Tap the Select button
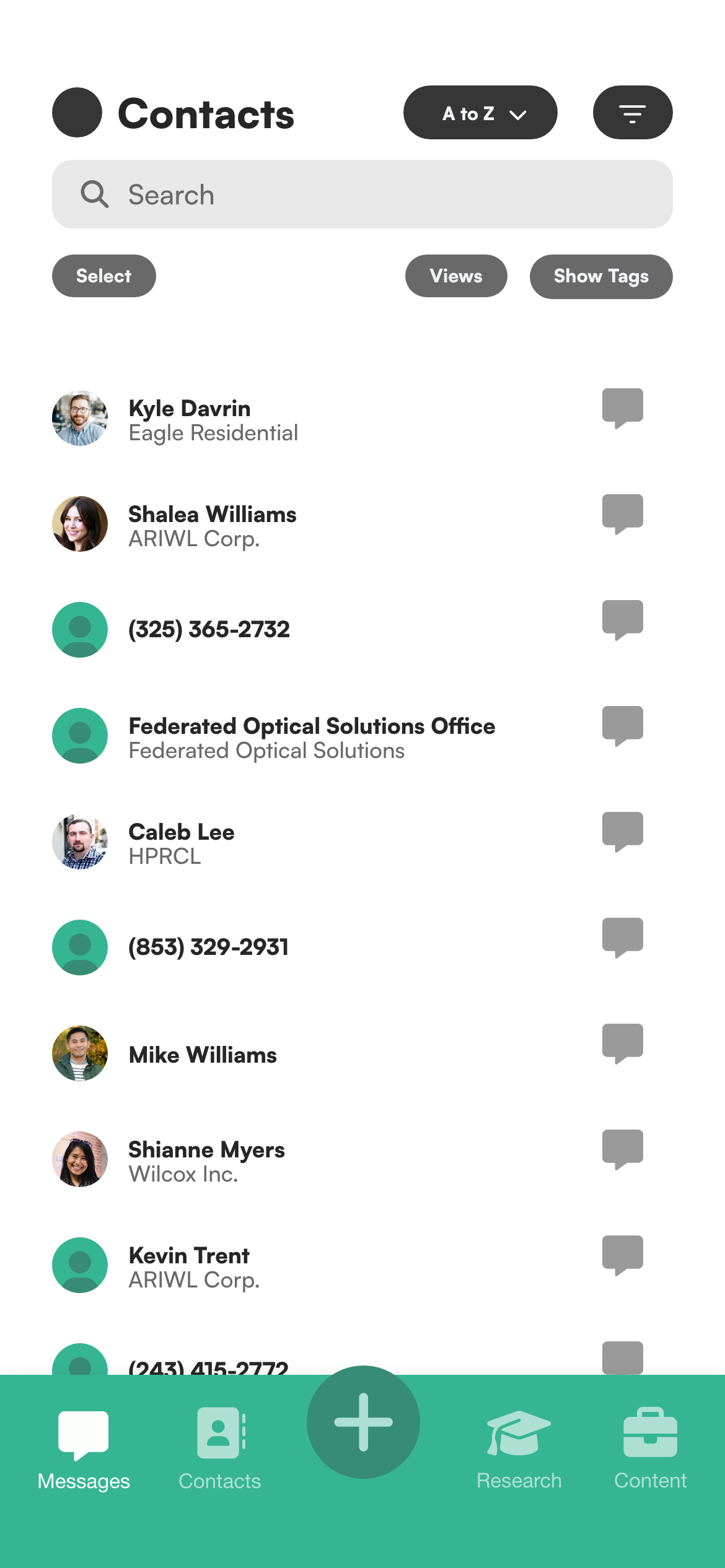 [103, 276]
